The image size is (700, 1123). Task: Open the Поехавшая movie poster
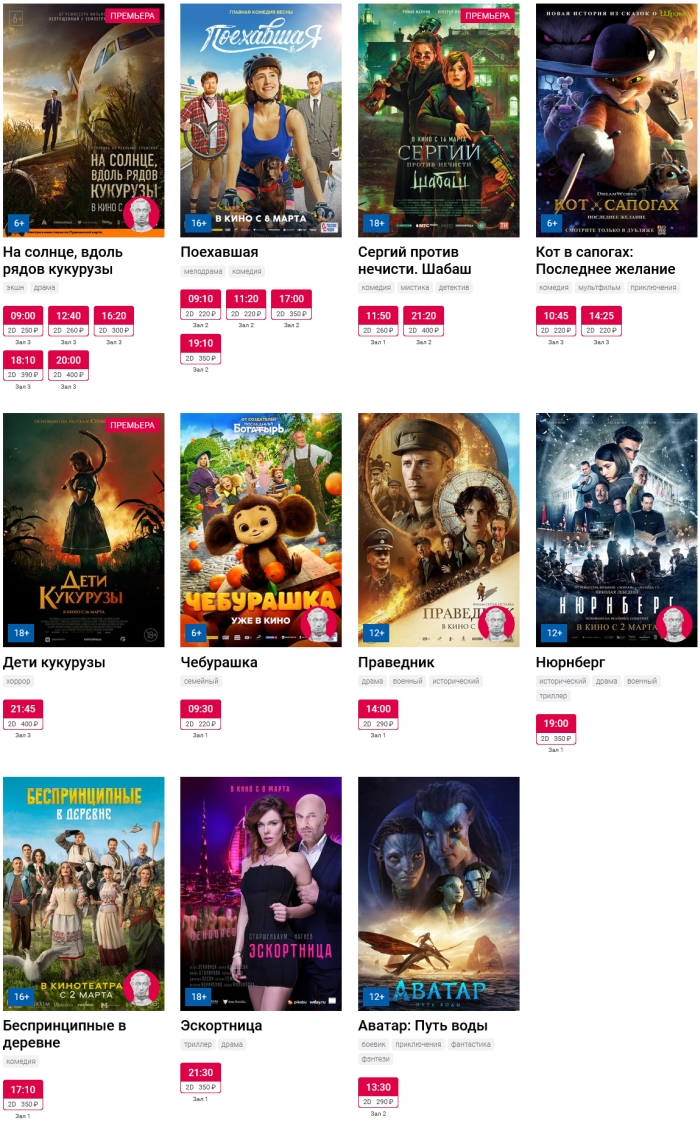click(x=261, y=120)
